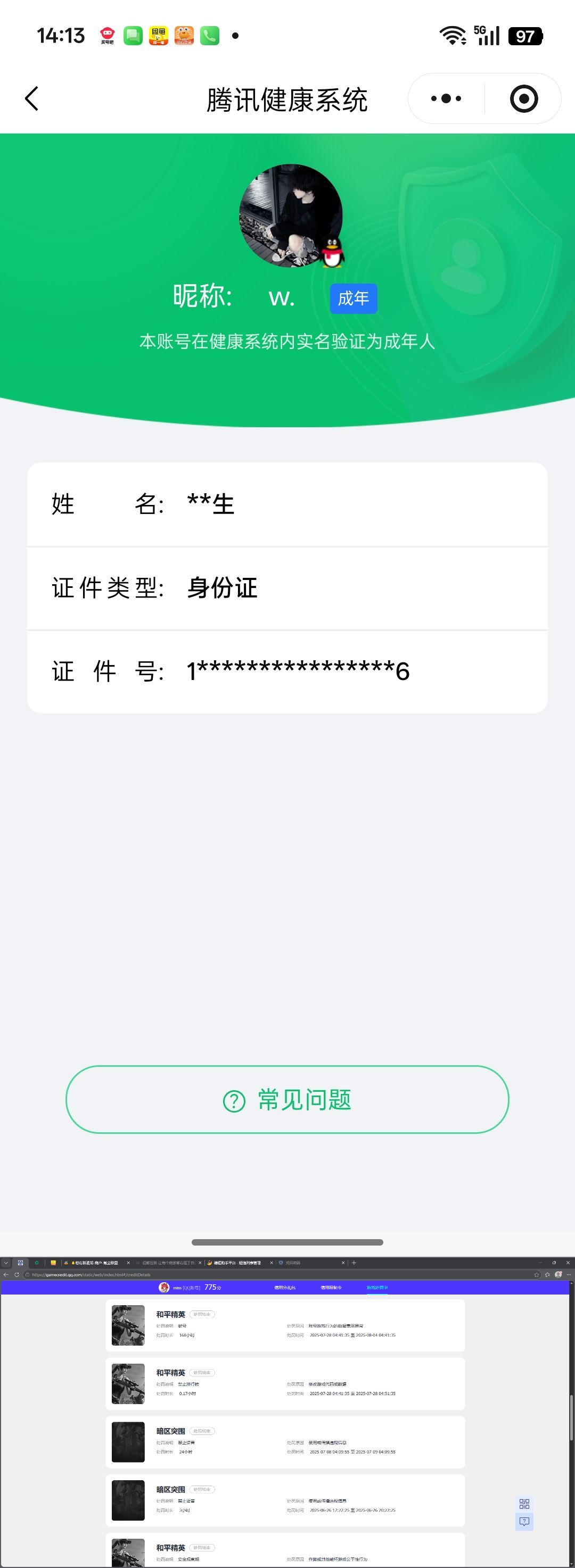
Task: Click the 暗区突围 game thumbnail icon
Action: pos(128,1441)
